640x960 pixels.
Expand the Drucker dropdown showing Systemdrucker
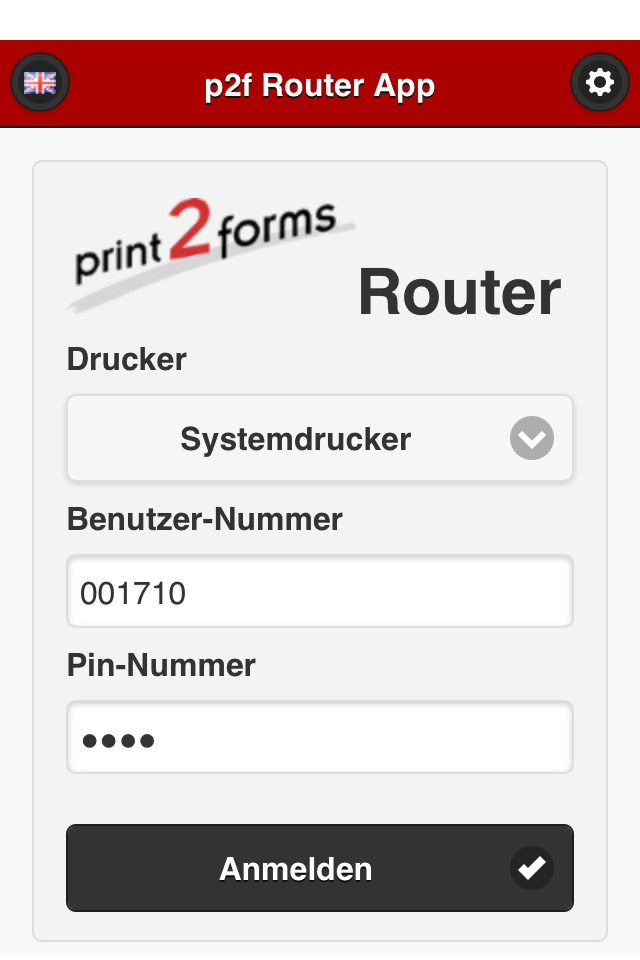320,438
